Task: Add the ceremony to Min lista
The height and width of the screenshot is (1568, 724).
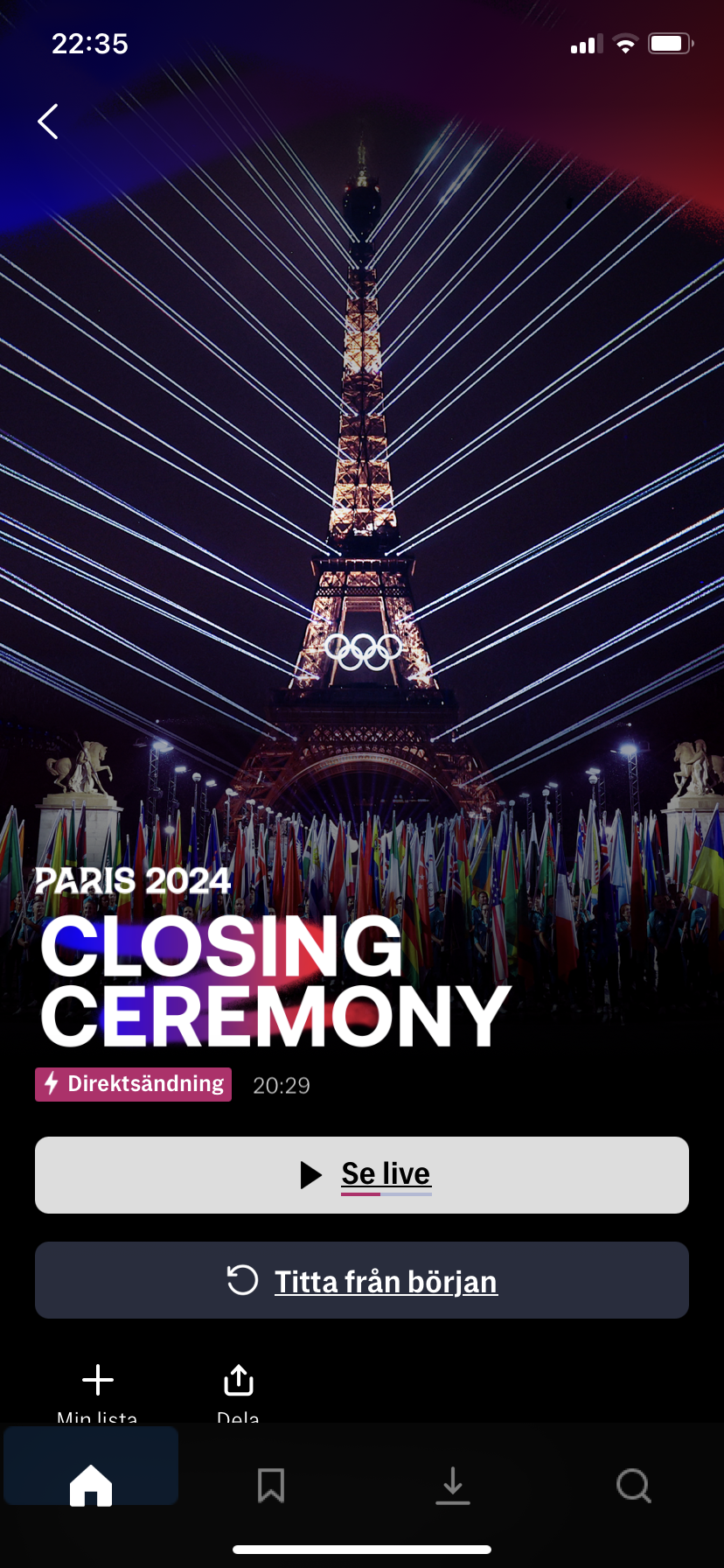Action: click(97, 1391)
